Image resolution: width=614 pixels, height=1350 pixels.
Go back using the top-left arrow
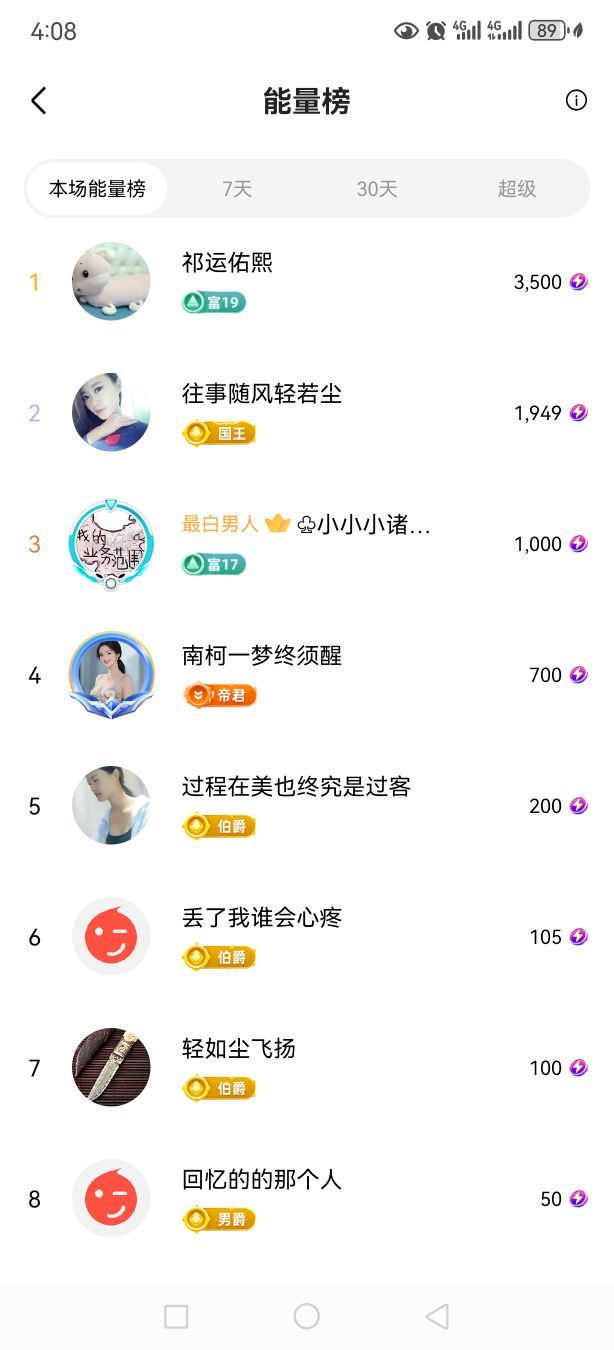point(39,101)
